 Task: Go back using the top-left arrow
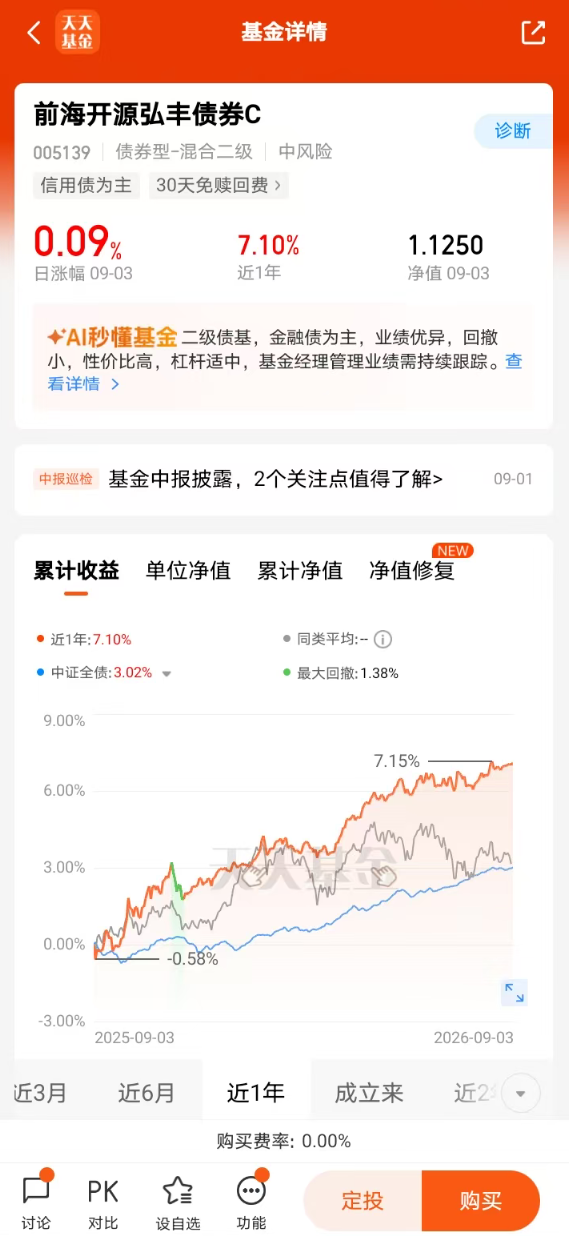(x=34, y=33)
